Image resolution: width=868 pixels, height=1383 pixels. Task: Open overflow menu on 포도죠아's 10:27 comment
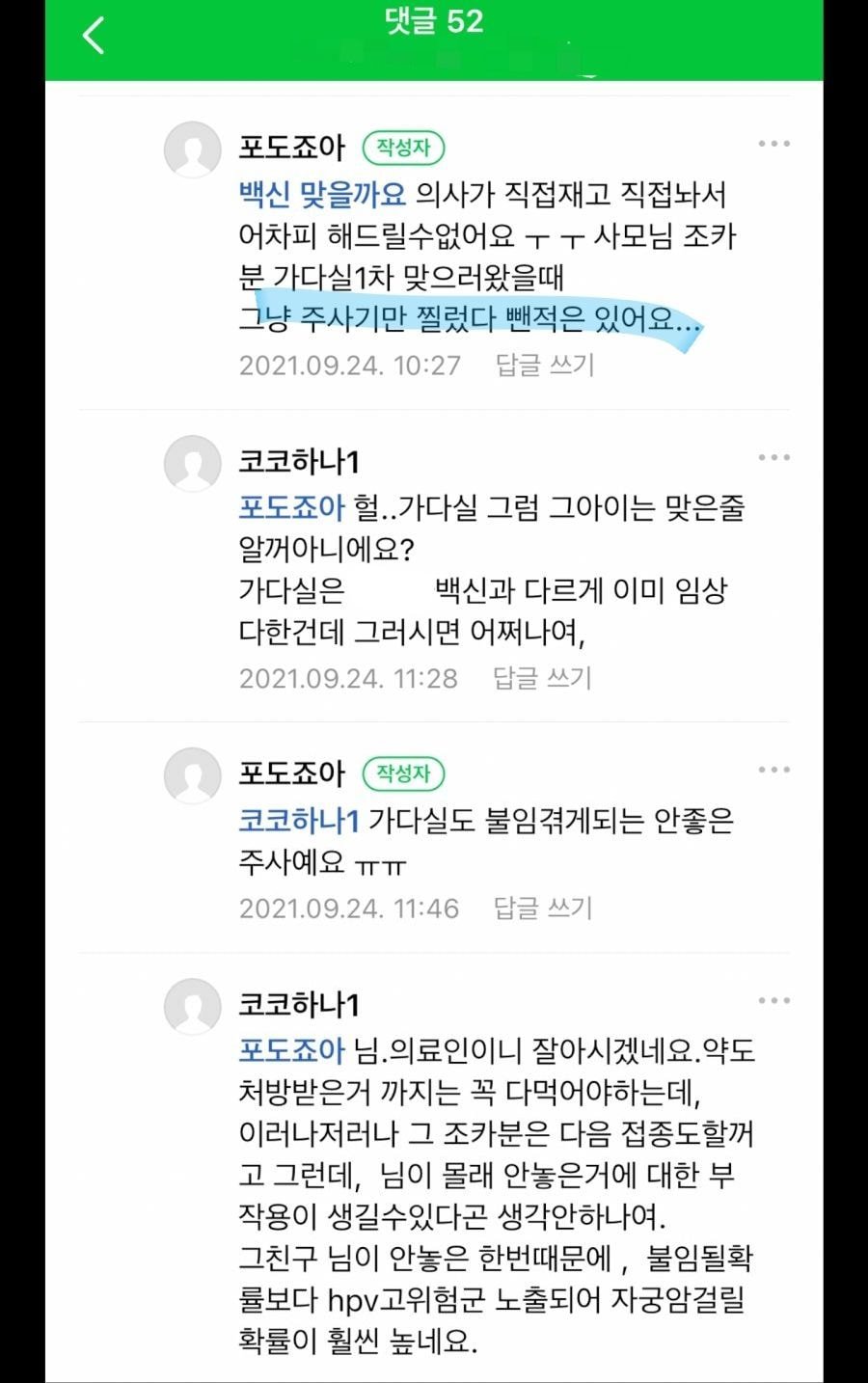773,145
